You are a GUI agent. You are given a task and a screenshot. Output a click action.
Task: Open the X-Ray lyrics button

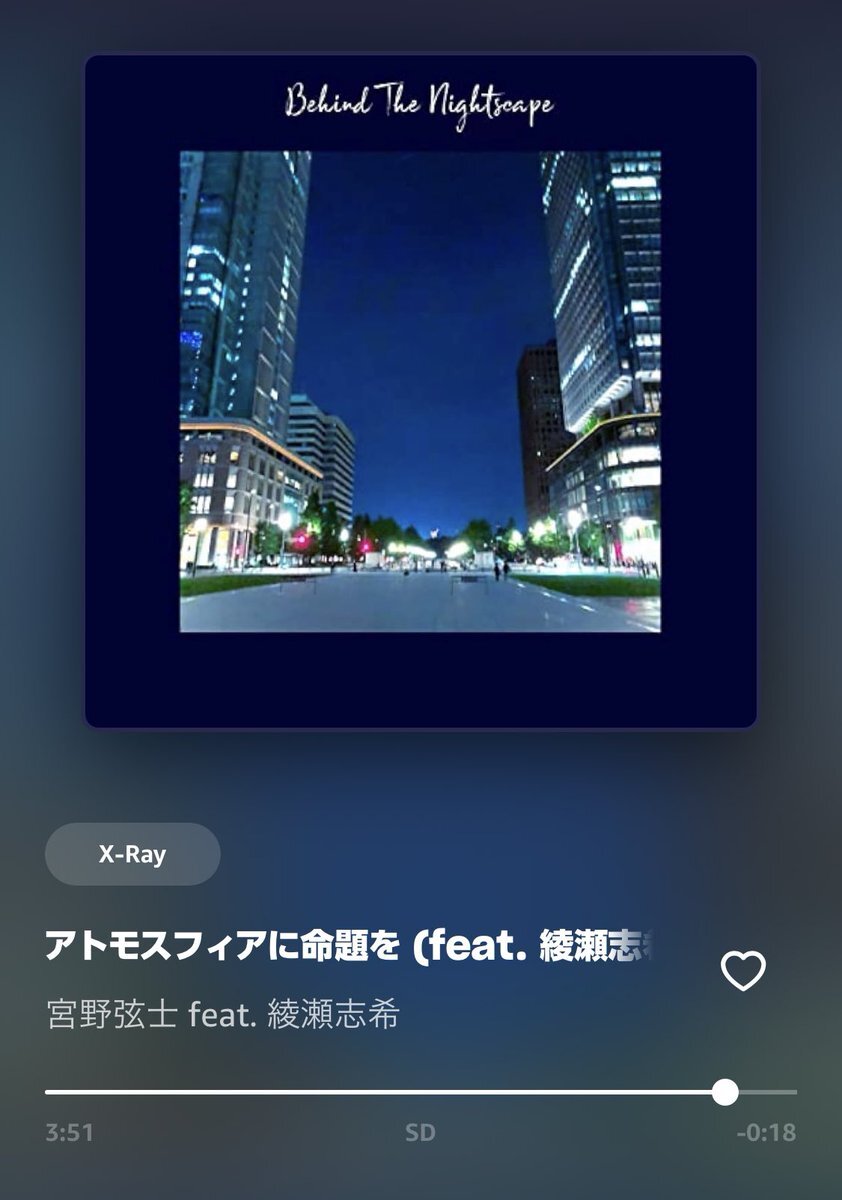pos(132,855)
